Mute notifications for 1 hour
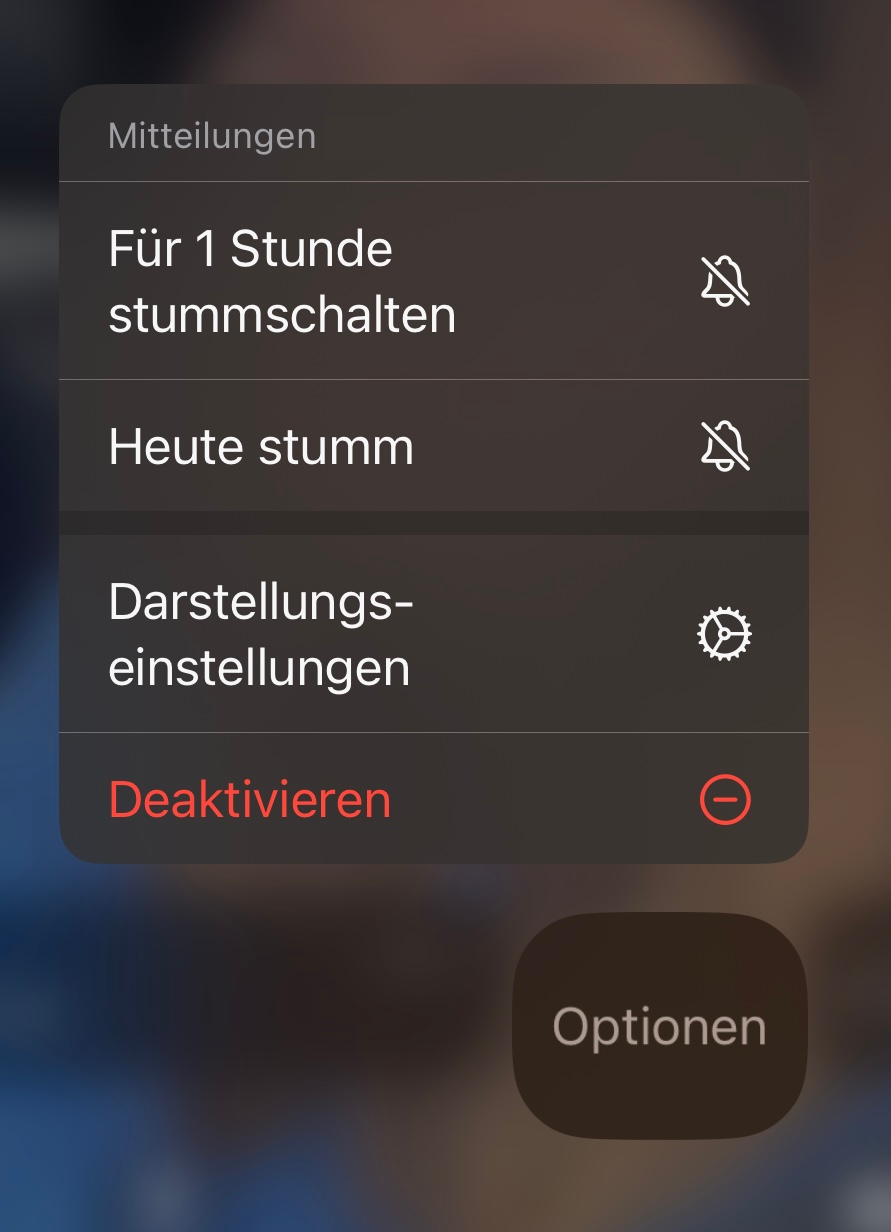891x1232 pixels. 432,282
